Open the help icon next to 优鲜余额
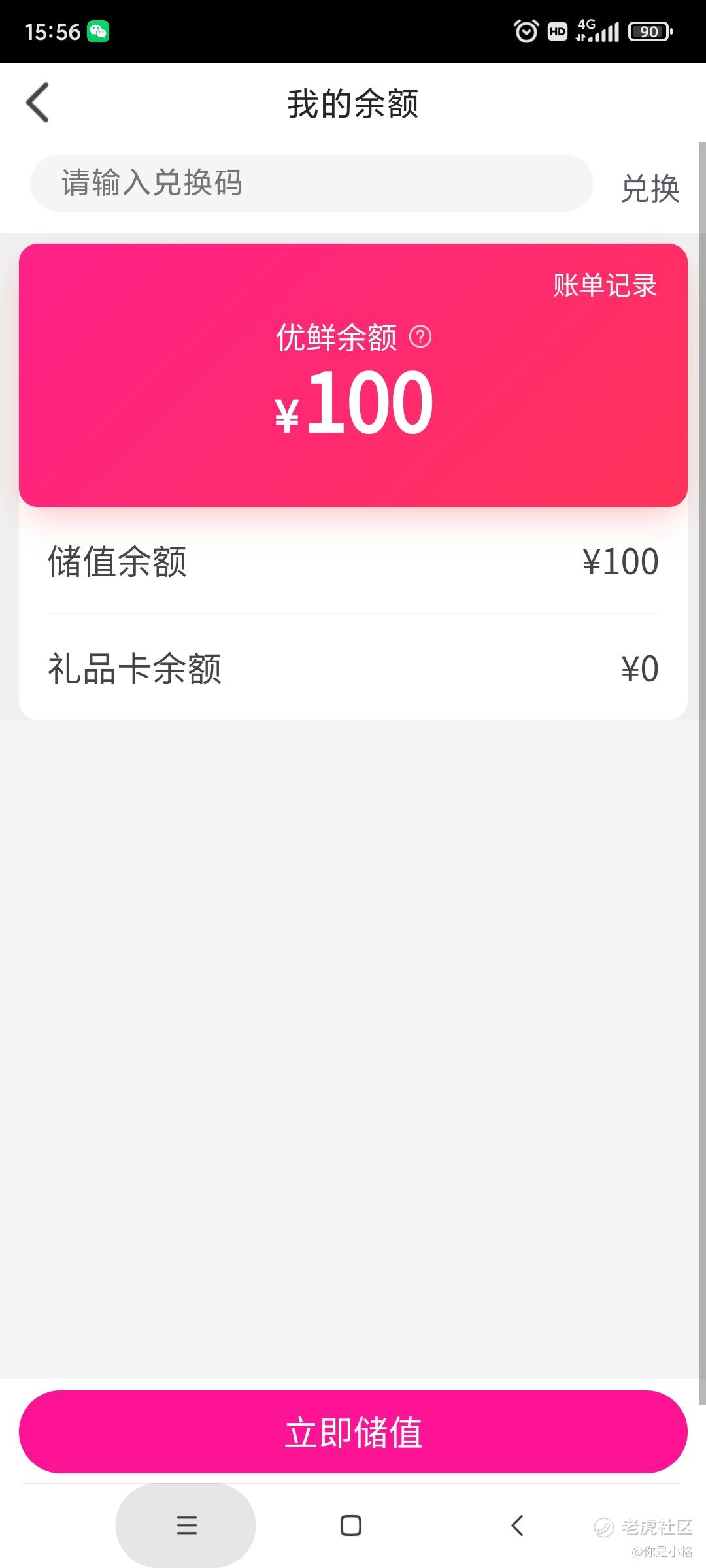This screenshot has width=706, height=1568. (x=420, y=337)
